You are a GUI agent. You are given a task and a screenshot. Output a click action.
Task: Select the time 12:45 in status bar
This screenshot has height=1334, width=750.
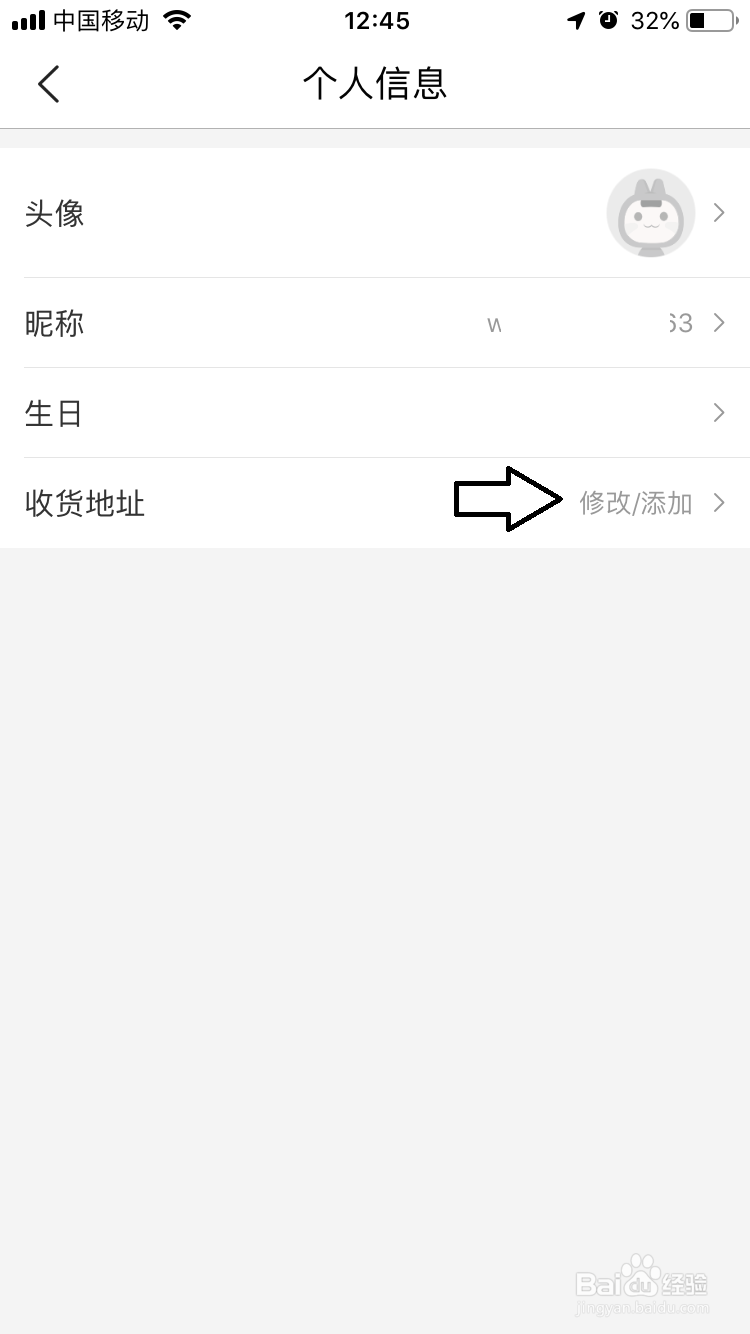tap(376, 20)
